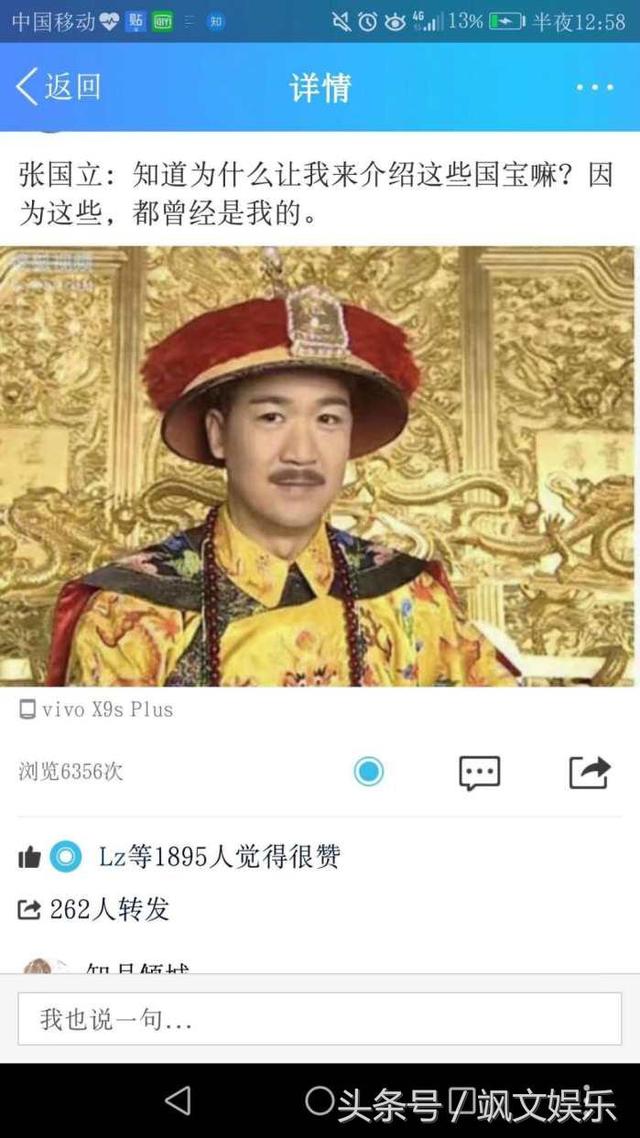This screenshot has height=1138, width=640.
Task: Like the post with the blue circle icon
Action: pos(369,771)
